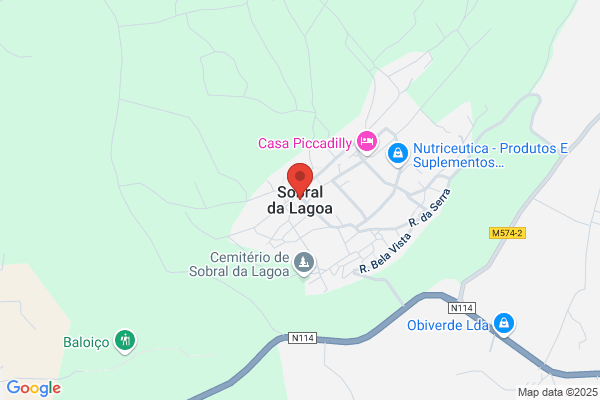
Task: Open the Cemitério de Sobral da Lagoa marker
Action: tap(304, 263)
